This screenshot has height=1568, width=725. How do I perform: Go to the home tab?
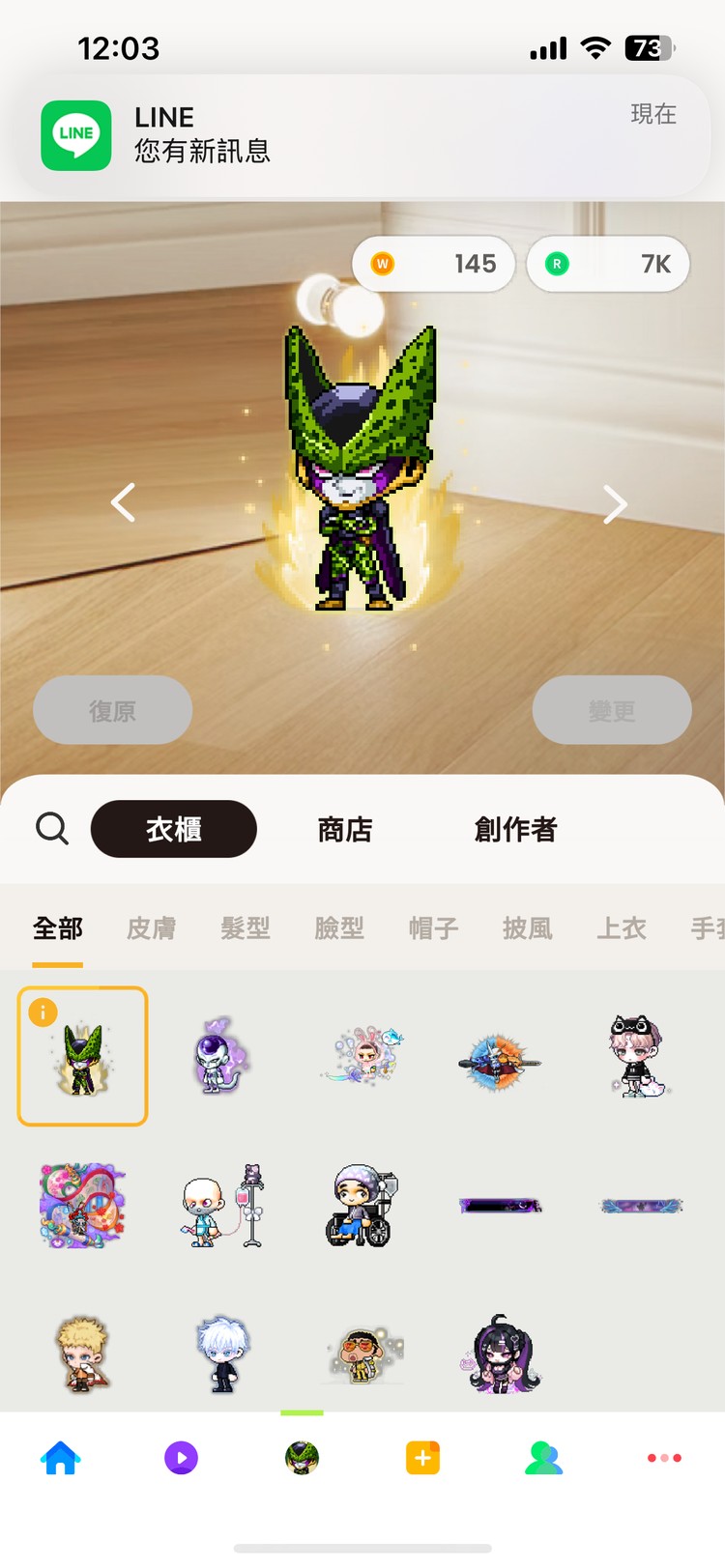(x=61, y=1458)
